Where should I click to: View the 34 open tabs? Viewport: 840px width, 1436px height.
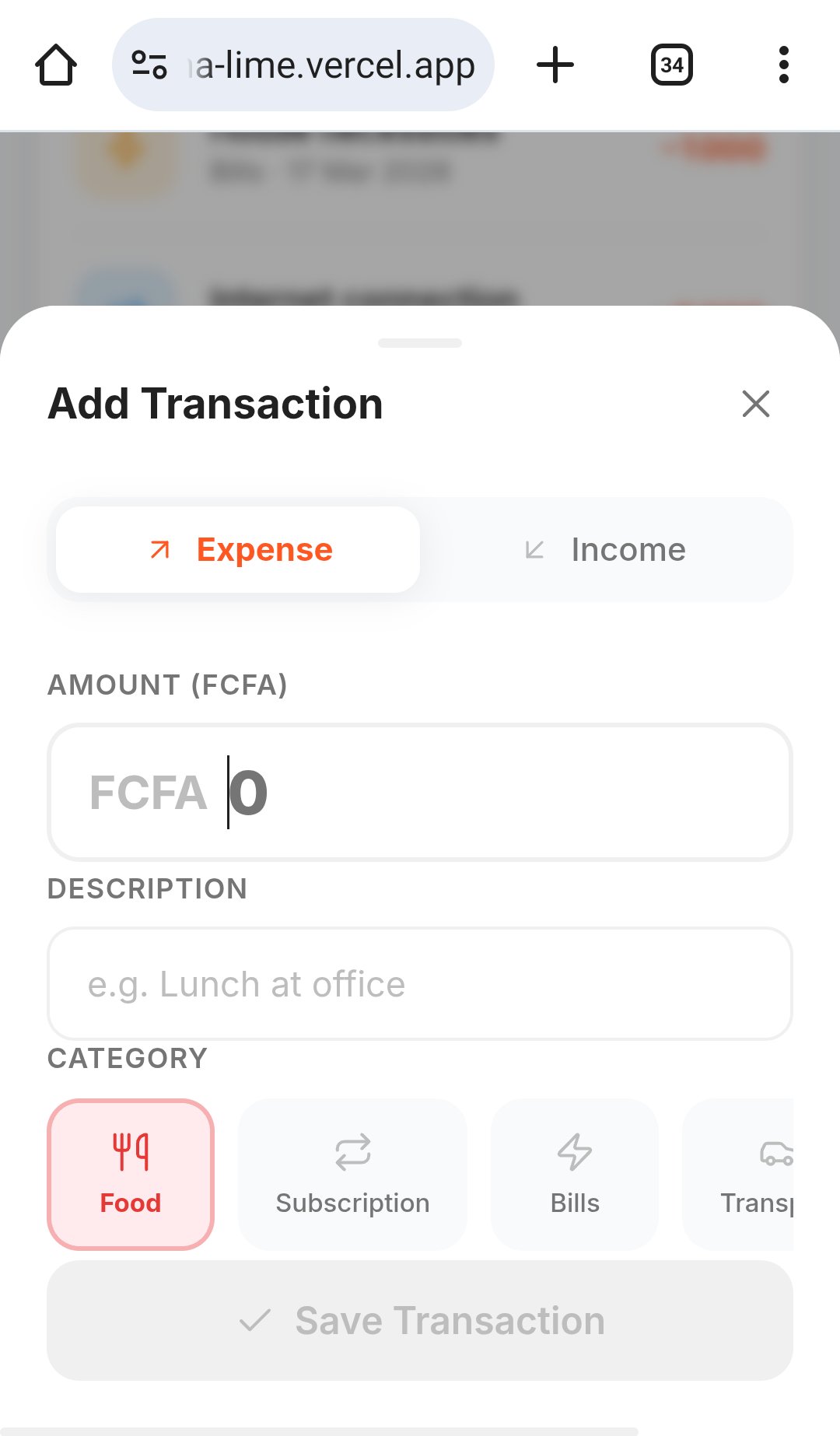click(x=671, y=65)
